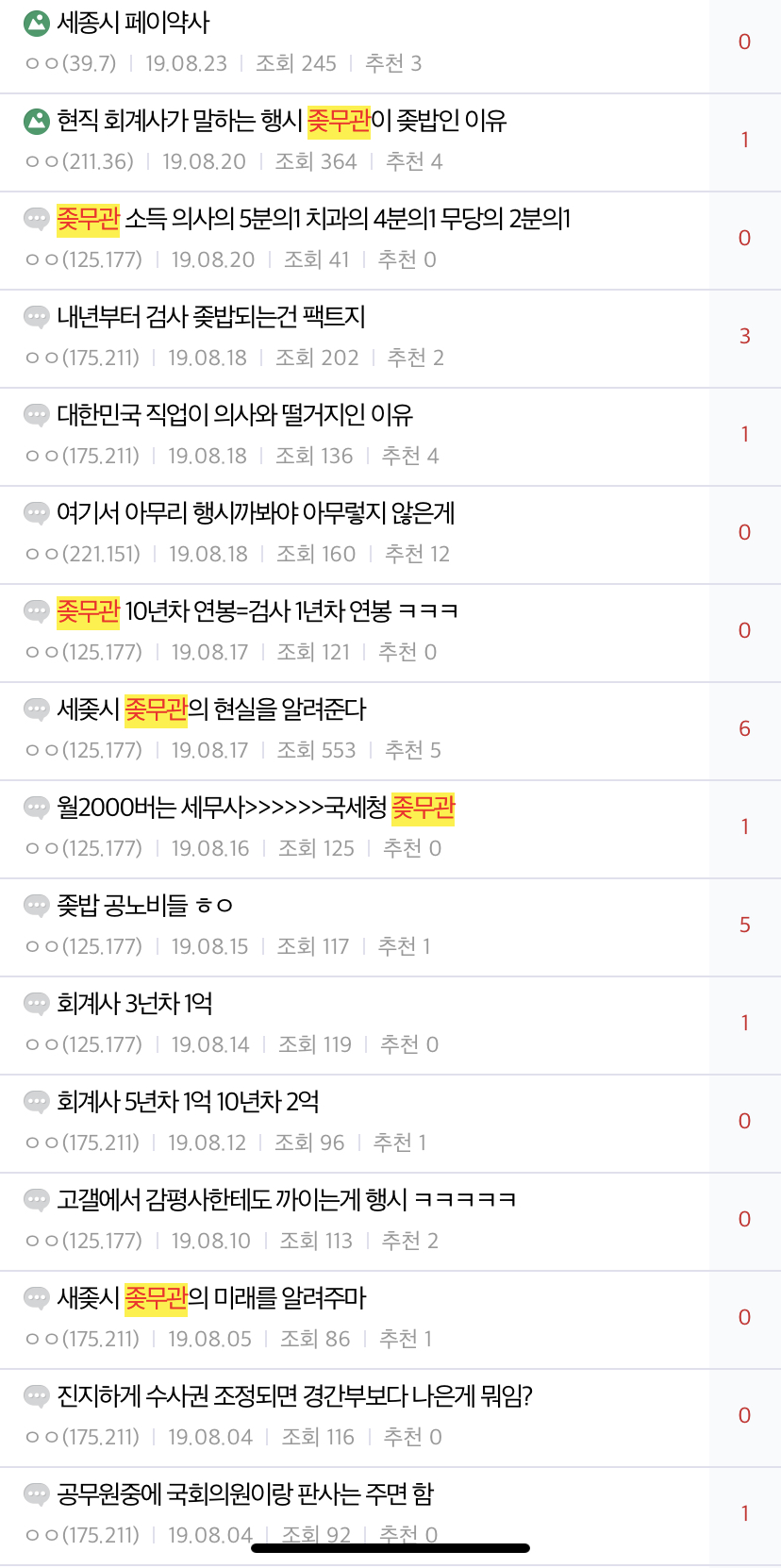Open post 진지하게 수사권 조정되면 경간부보다

[x=294, y=1396]
